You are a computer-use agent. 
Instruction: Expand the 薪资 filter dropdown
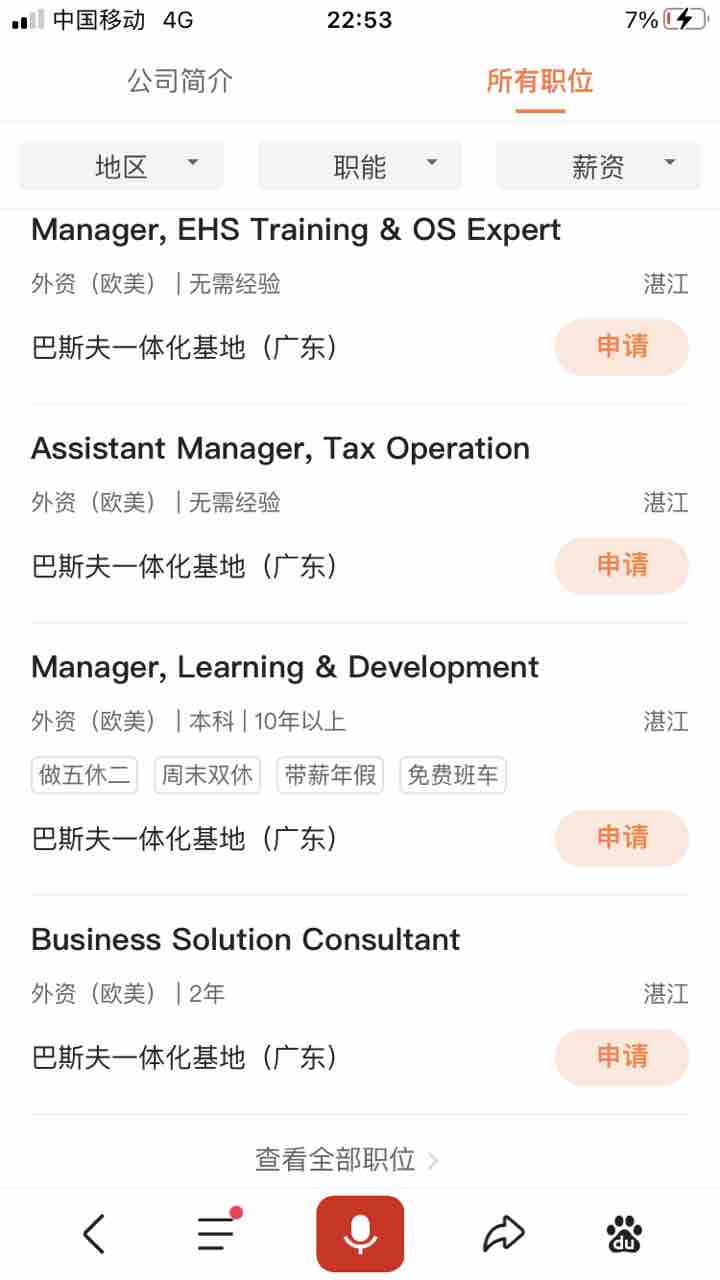point(599,166)
